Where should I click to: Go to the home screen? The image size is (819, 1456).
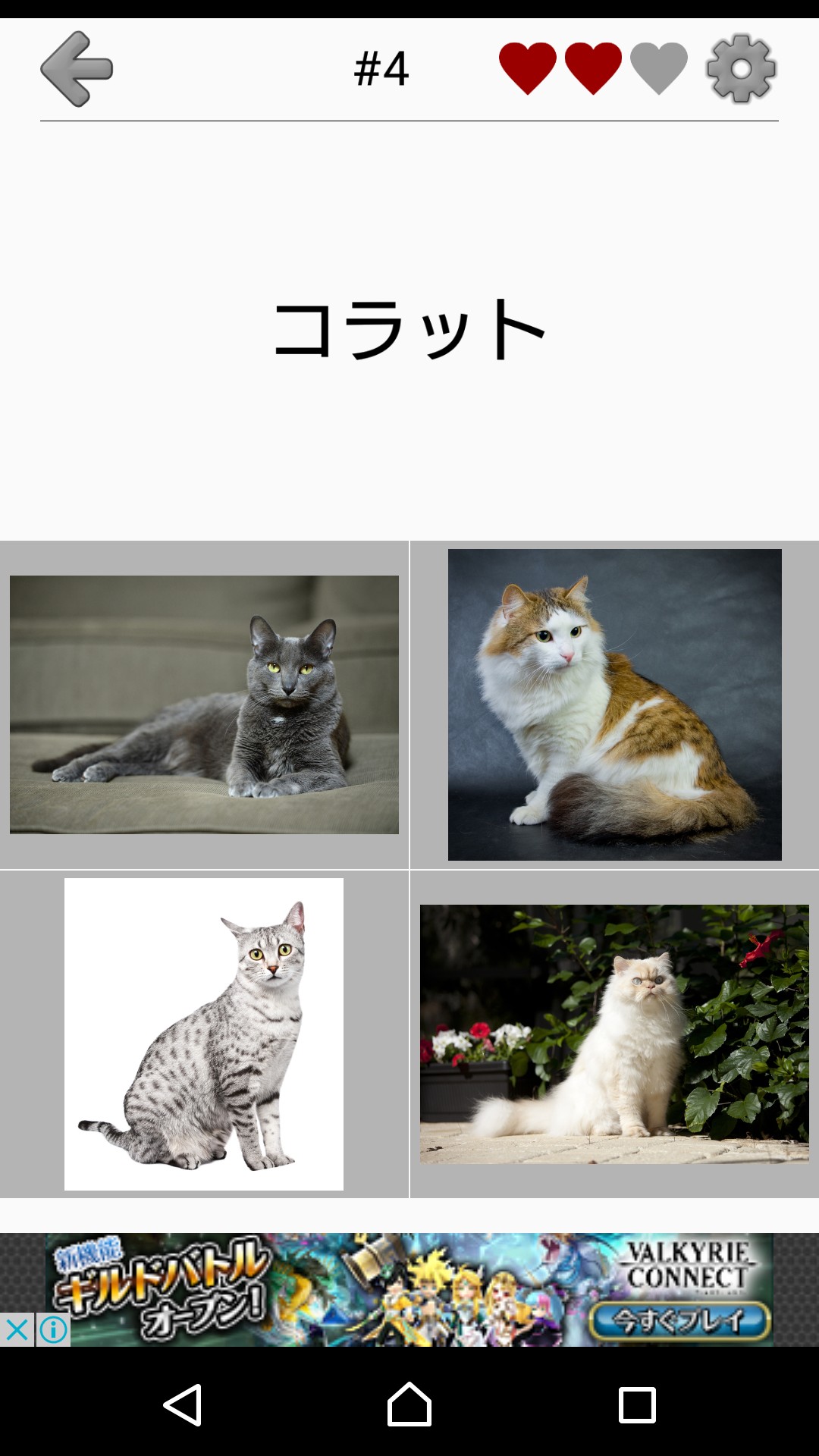point(409,1405)
